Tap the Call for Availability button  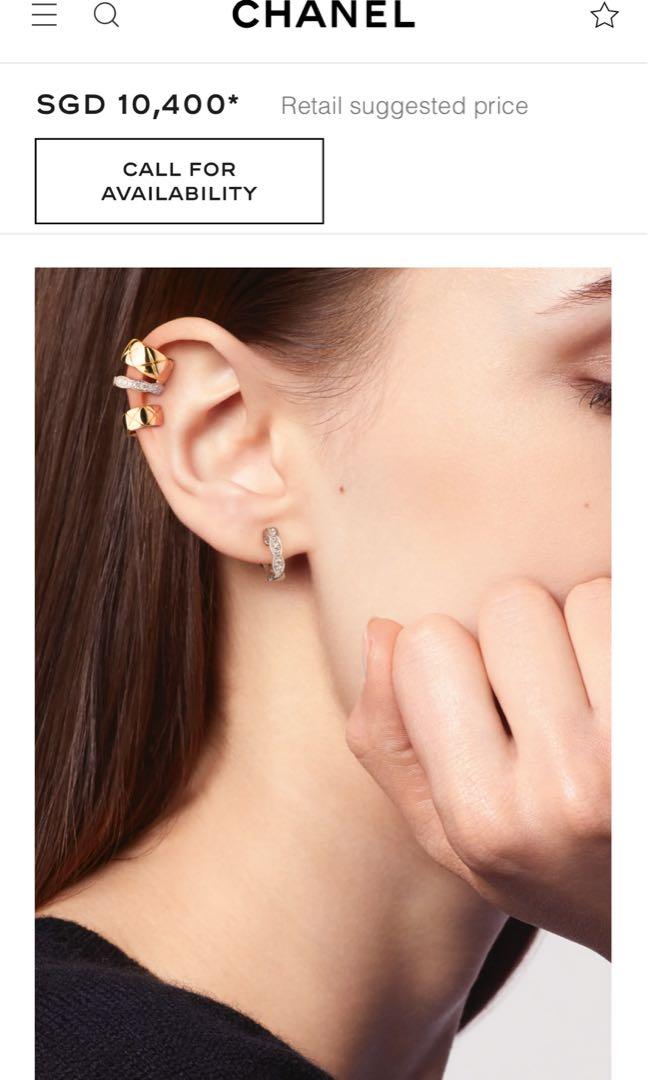point(179,181)
